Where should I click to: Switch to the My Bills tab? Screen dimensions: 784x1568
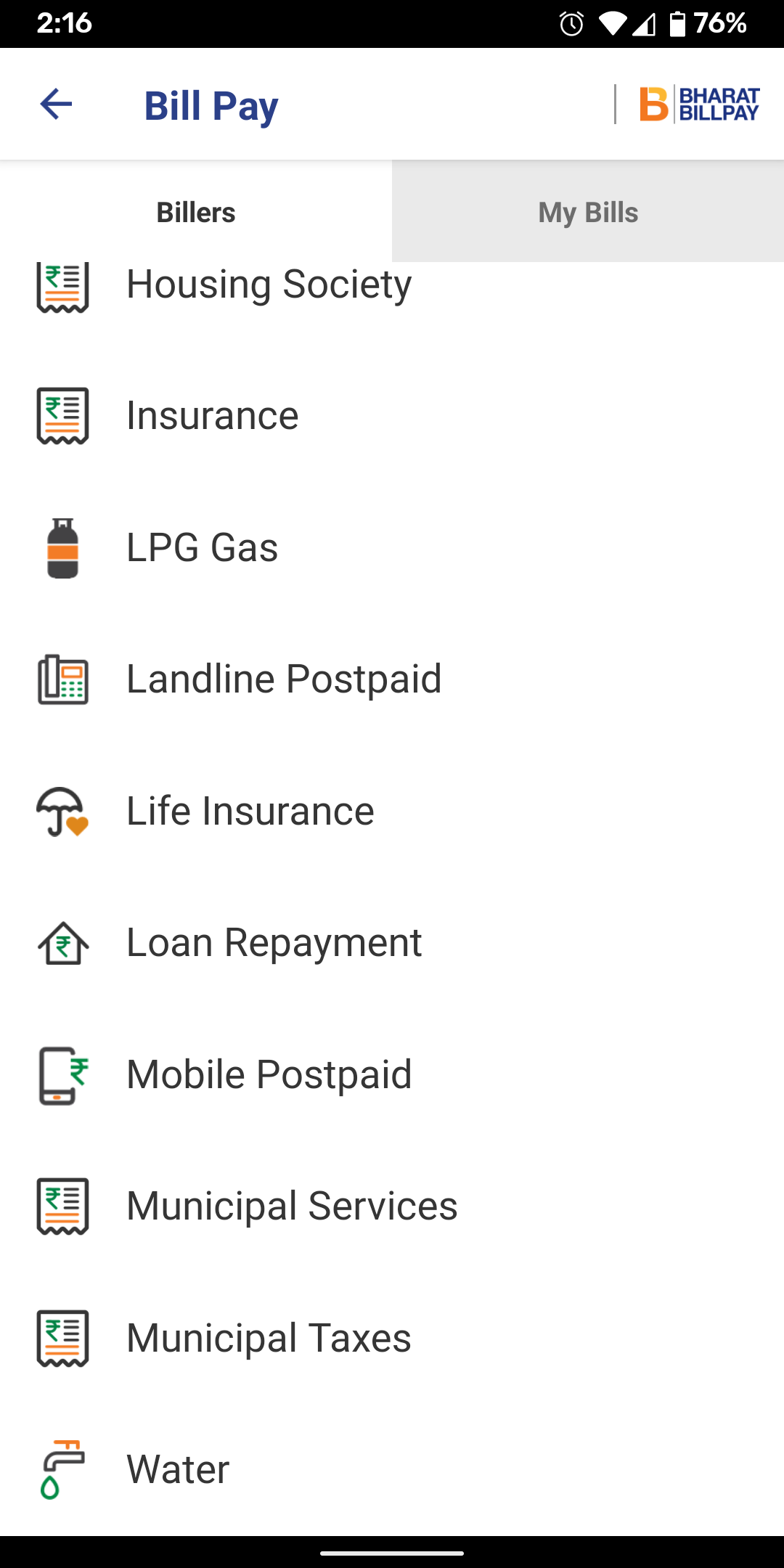[588, 212]
